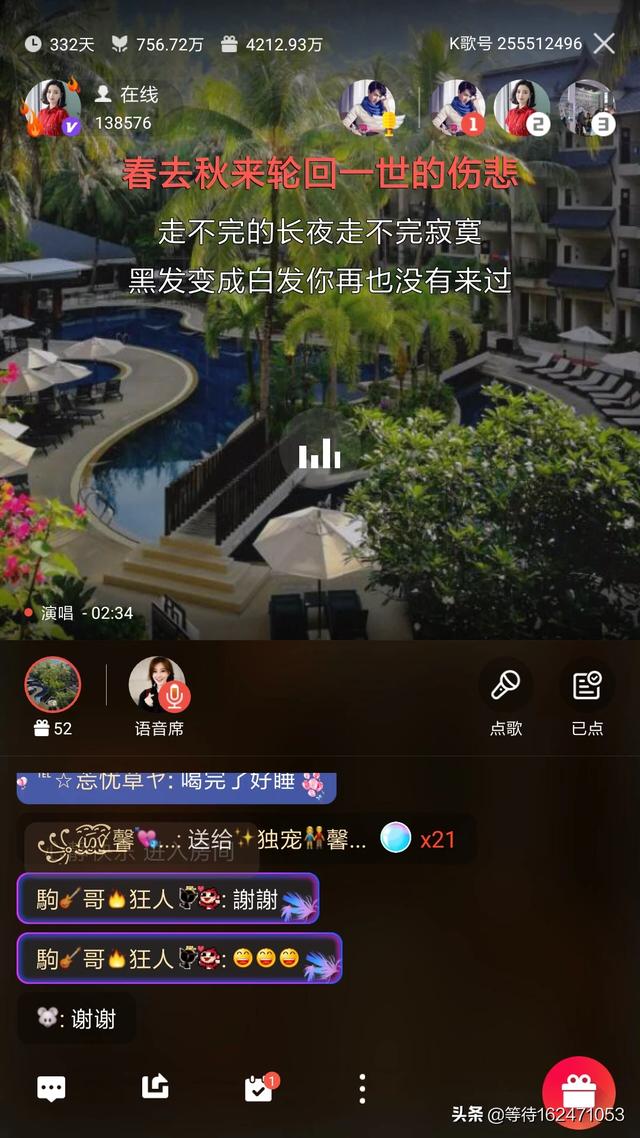Image resolution: width=640 pixels, height=1138 pixels.
Task: Open the chat message input
Action: pos(51,1089)
